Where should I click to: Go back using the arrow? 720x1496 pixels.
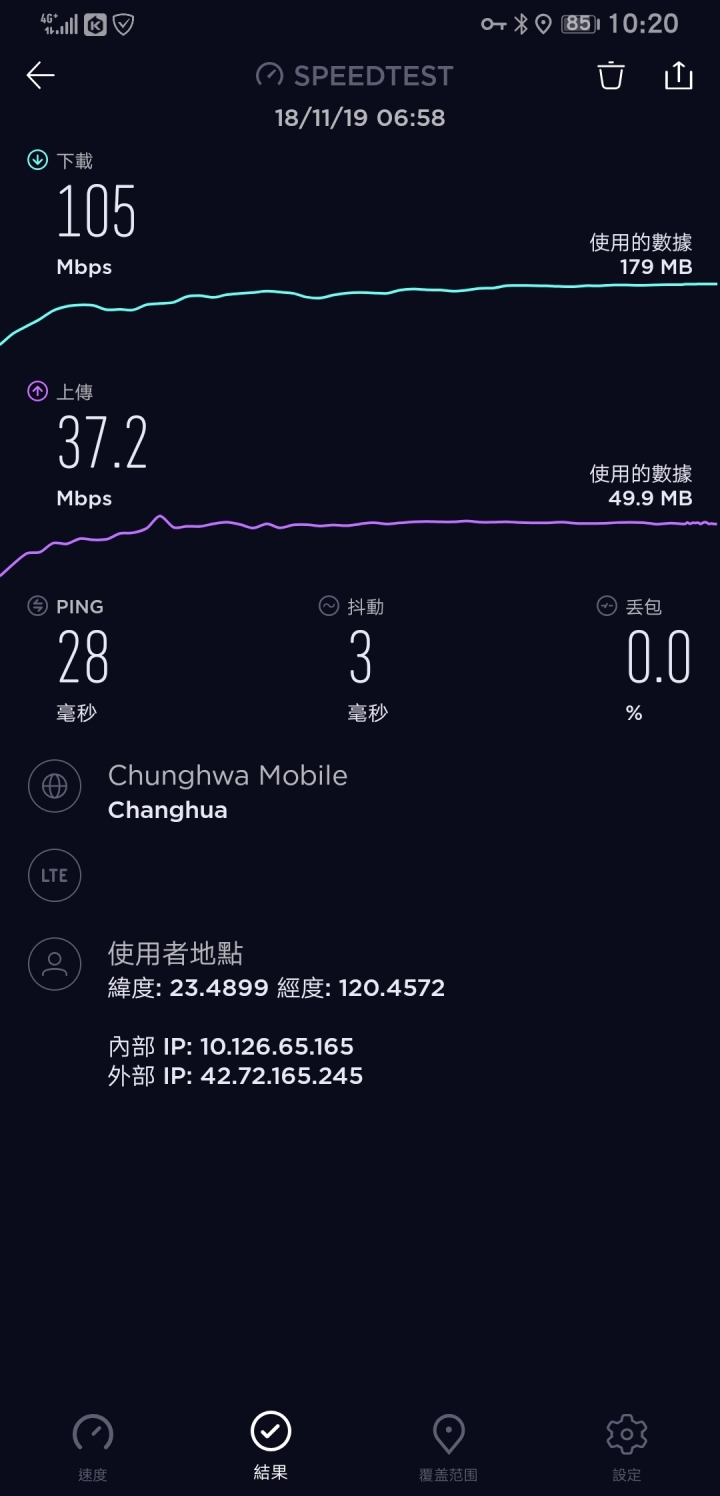40,75
